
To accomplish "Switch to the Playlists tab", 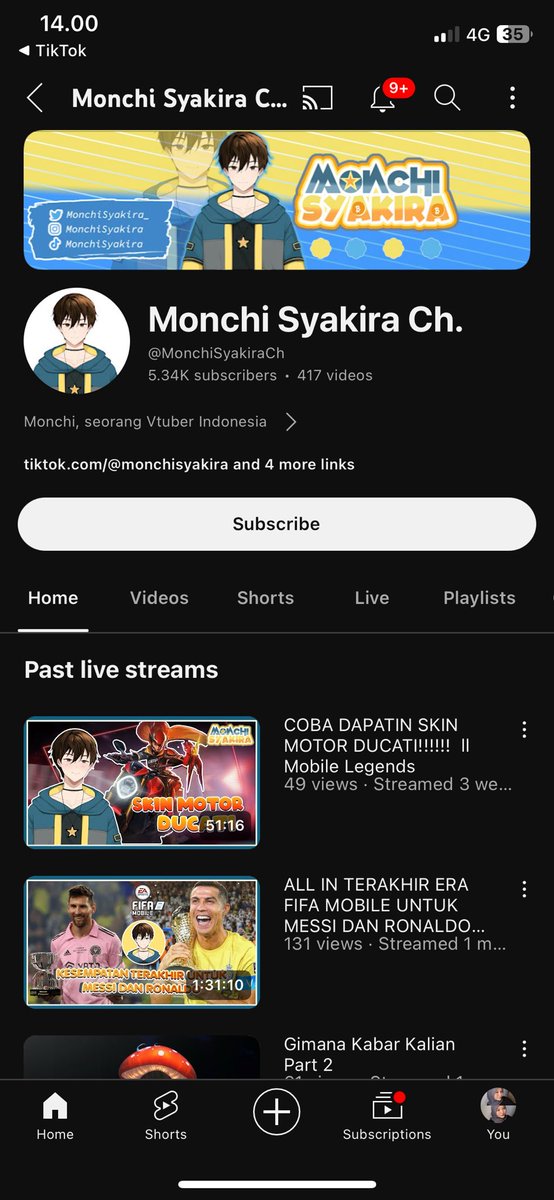I will (479, 598).
